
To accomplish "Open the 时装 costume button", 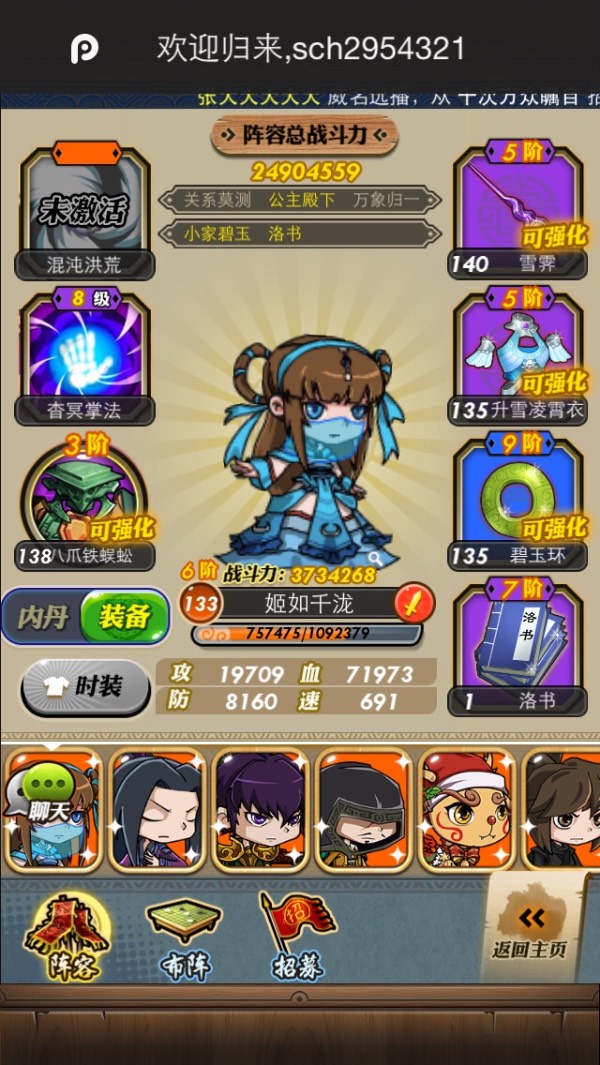I will pyautogui.click(x=85, y=686).
